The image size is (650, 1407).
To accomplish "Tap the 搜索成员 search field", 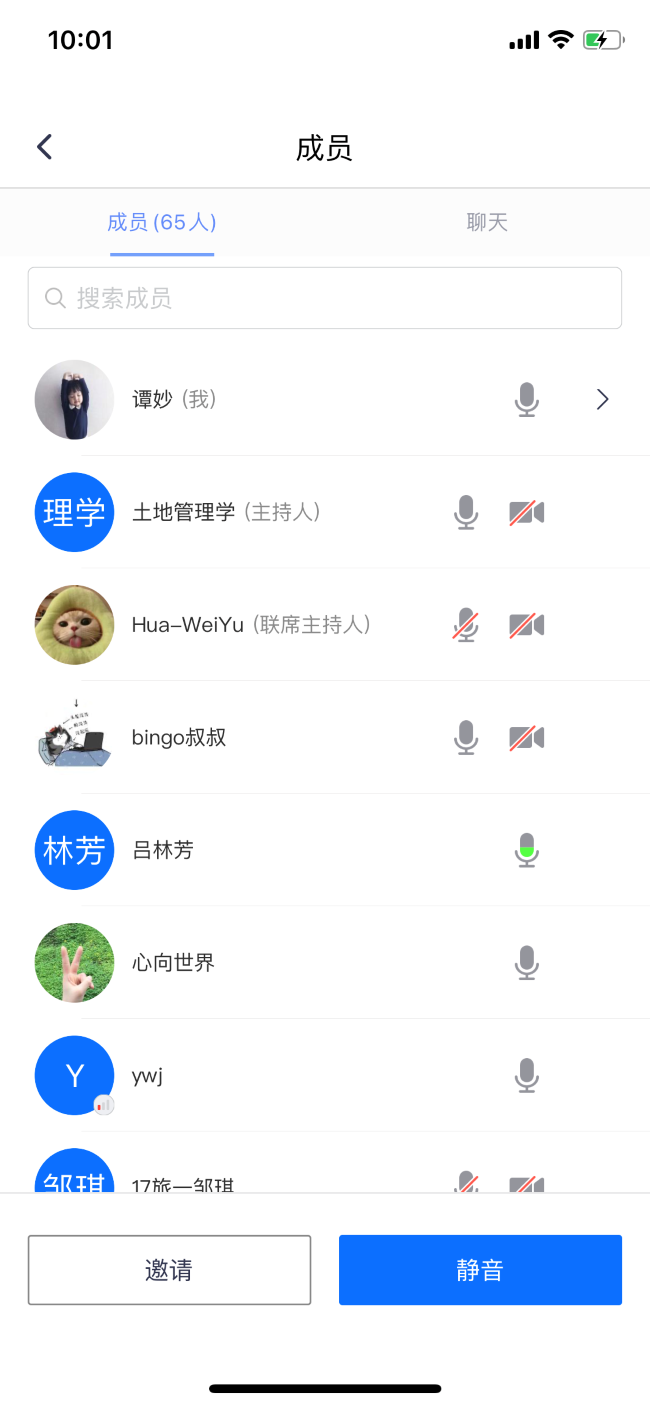I will coord(324,298).
